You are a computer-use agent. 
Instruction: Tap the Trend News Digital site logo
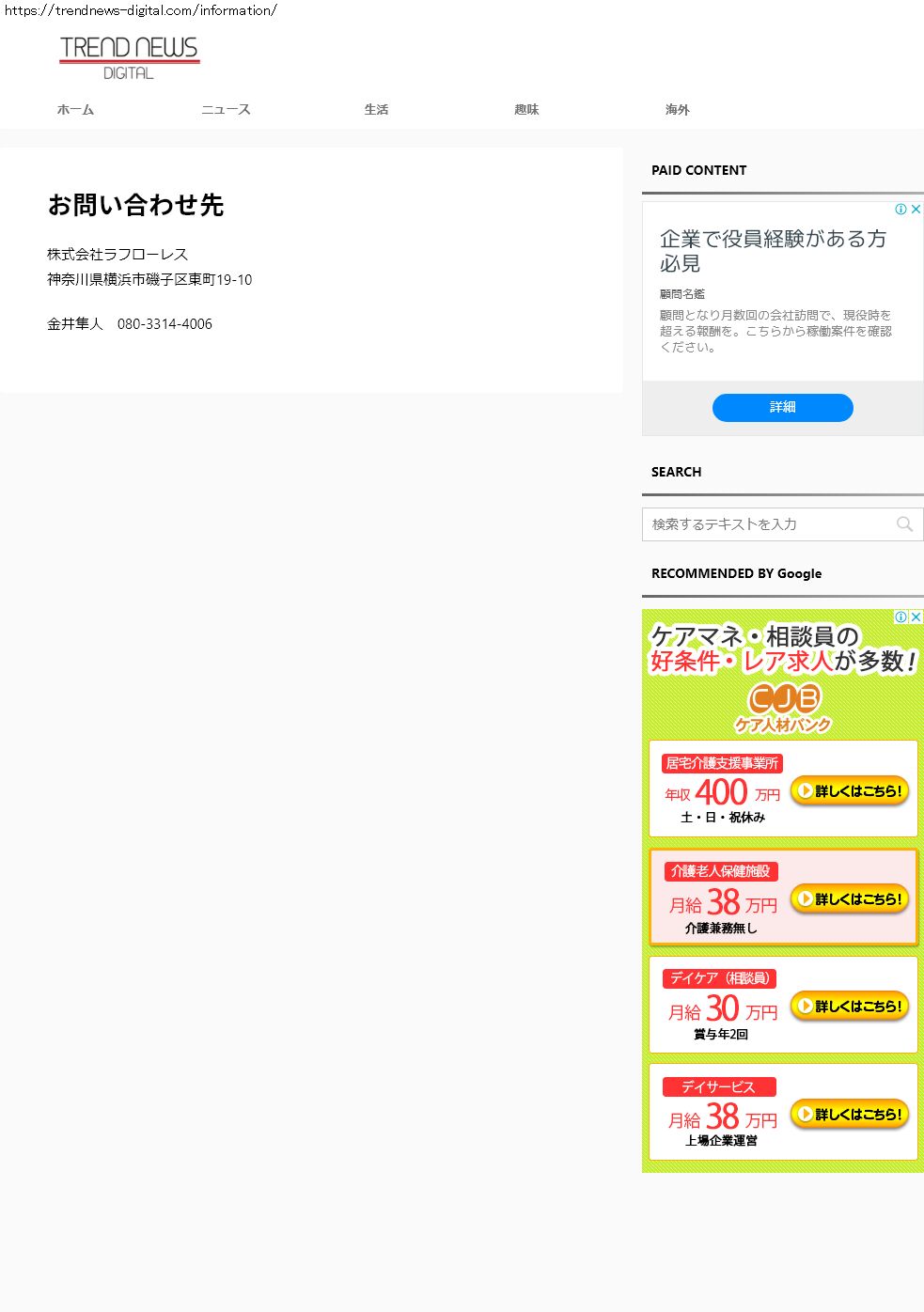coord(129,57)
